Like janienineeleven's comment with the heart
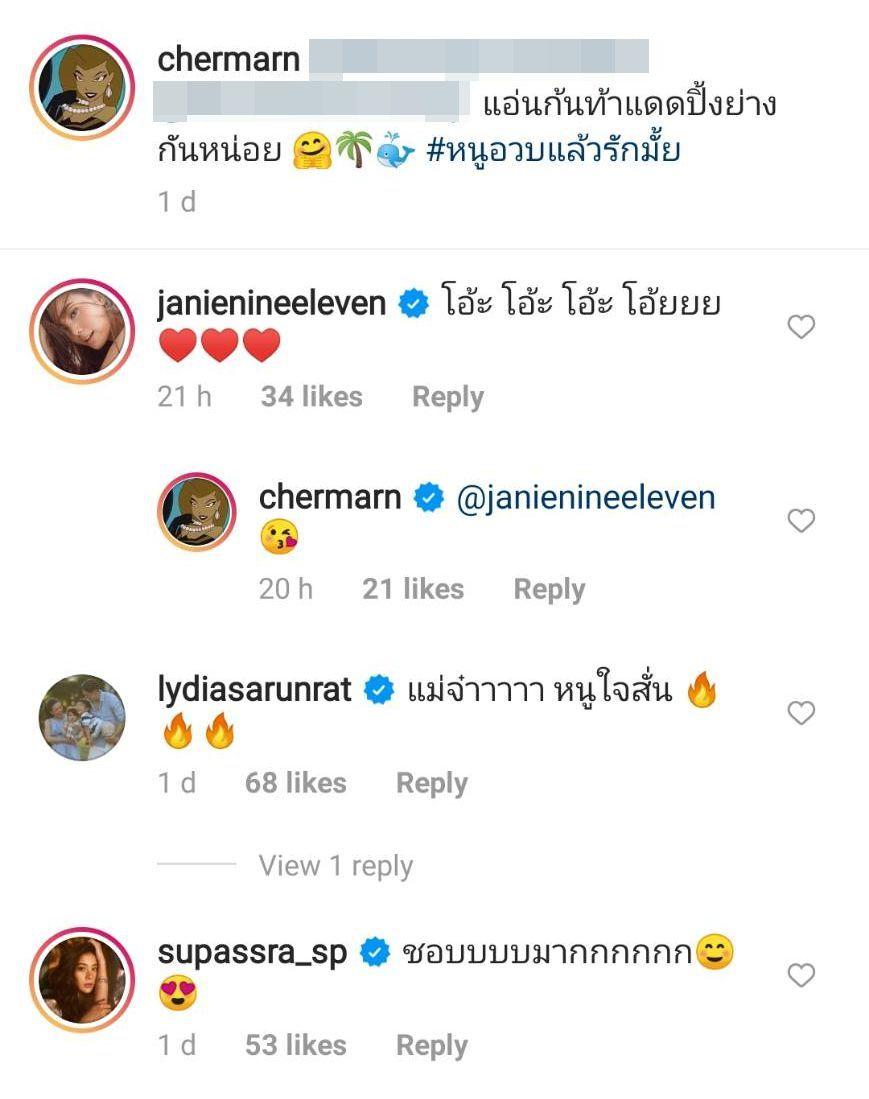This screenshot has height=1099, width=869. [x=801, y=326]
